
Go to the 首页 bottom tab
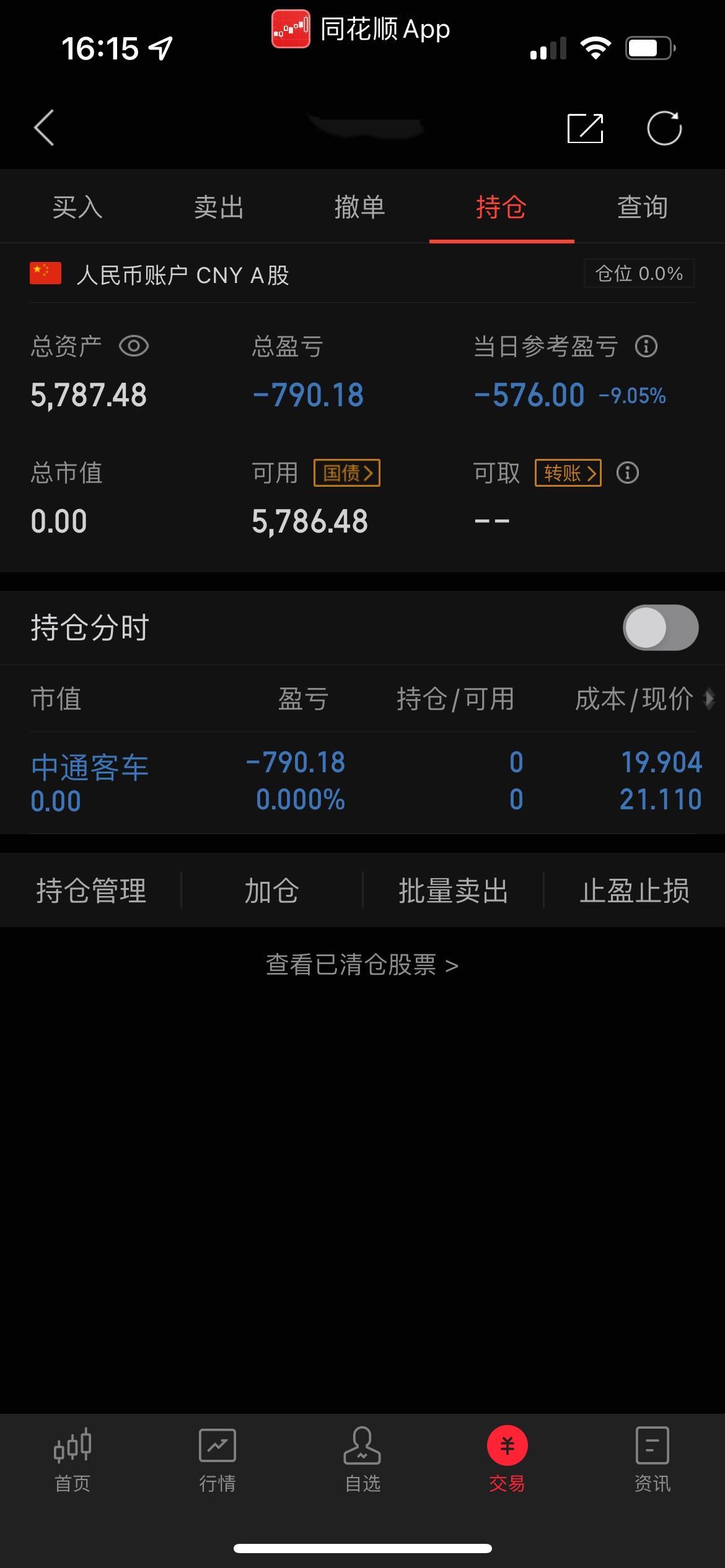[x=72, y=1459]
